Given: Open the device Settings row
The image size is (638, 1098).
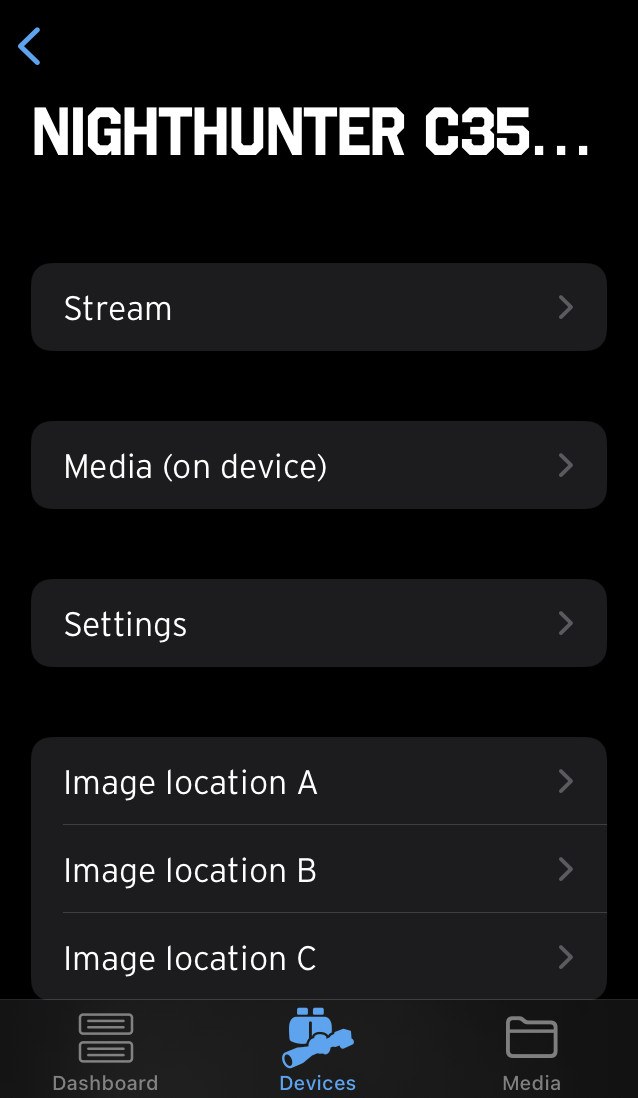Looking at the screenshot, I should (318, 624).
